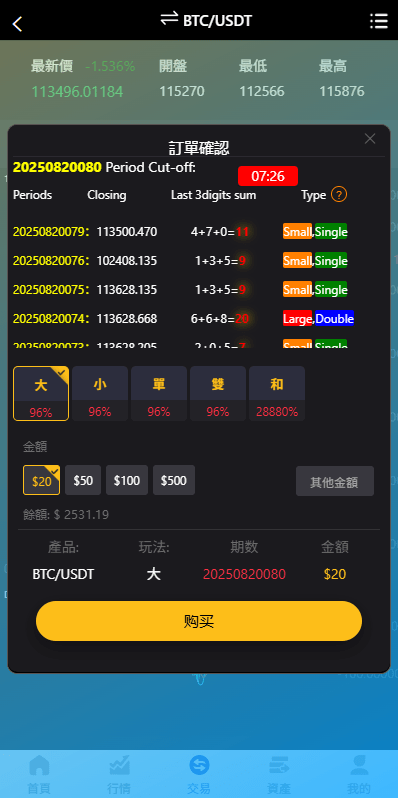Select the 小 bet option

100,393
